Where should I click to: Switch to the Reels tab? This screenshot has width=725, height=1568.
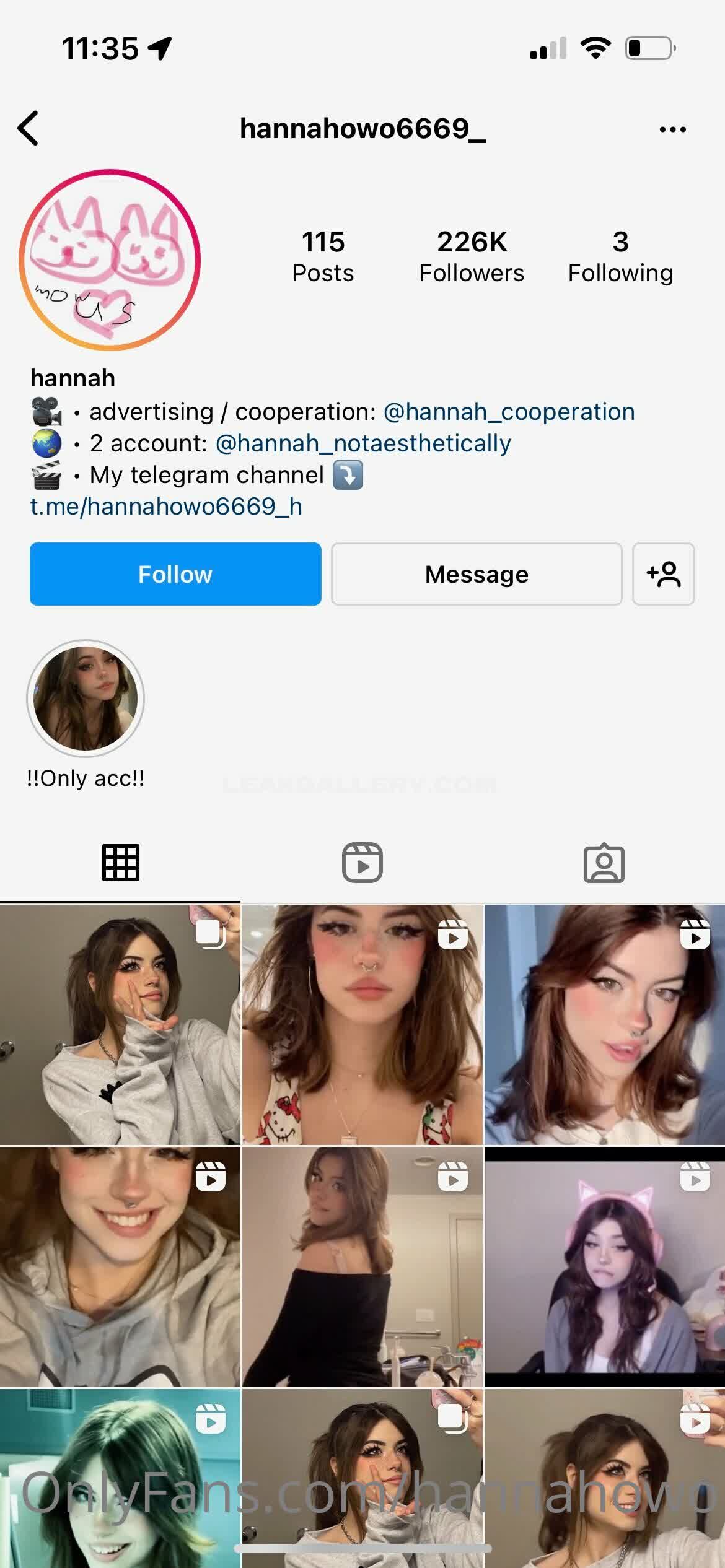(362, 862)
